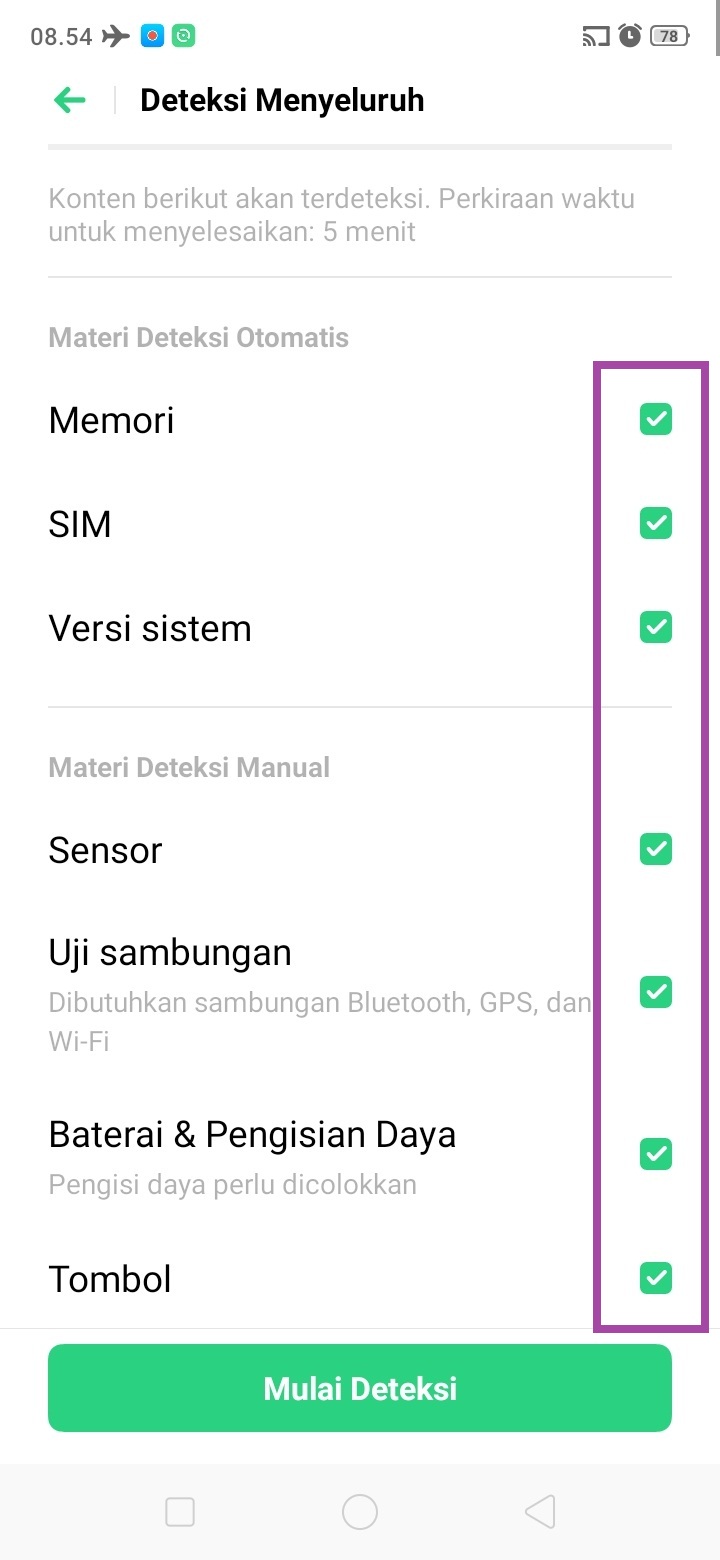Screen dimensions: 720x1560
Task: Uncheck Baterai & Pengisian Daya
Action: click(x=656, y=1154)
